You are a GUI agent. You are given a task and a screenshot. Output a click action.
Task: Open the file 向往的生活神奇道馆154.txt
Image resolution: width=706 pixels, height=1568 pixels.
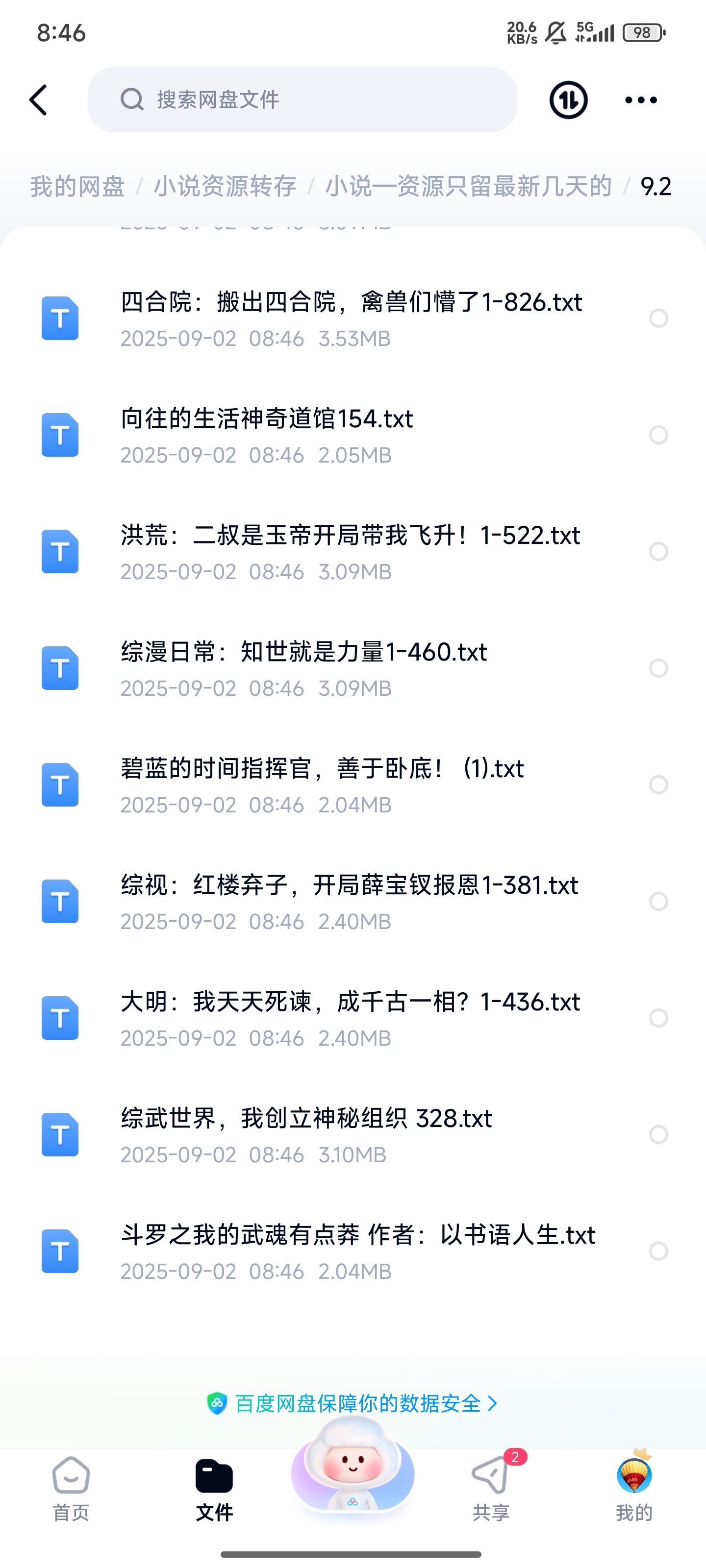[x=267, y=419]
